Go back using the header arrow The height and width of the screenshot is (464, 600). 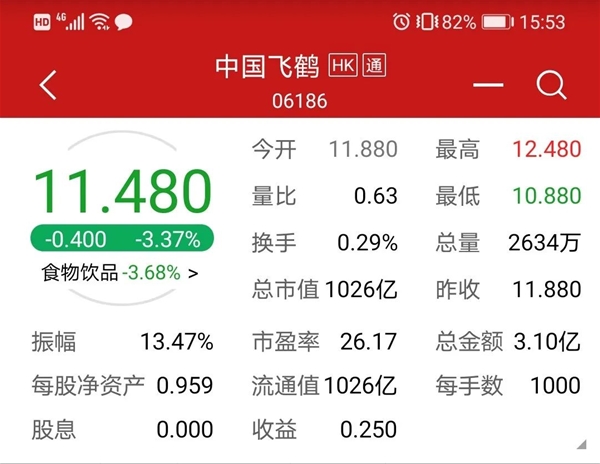point(48,85)
